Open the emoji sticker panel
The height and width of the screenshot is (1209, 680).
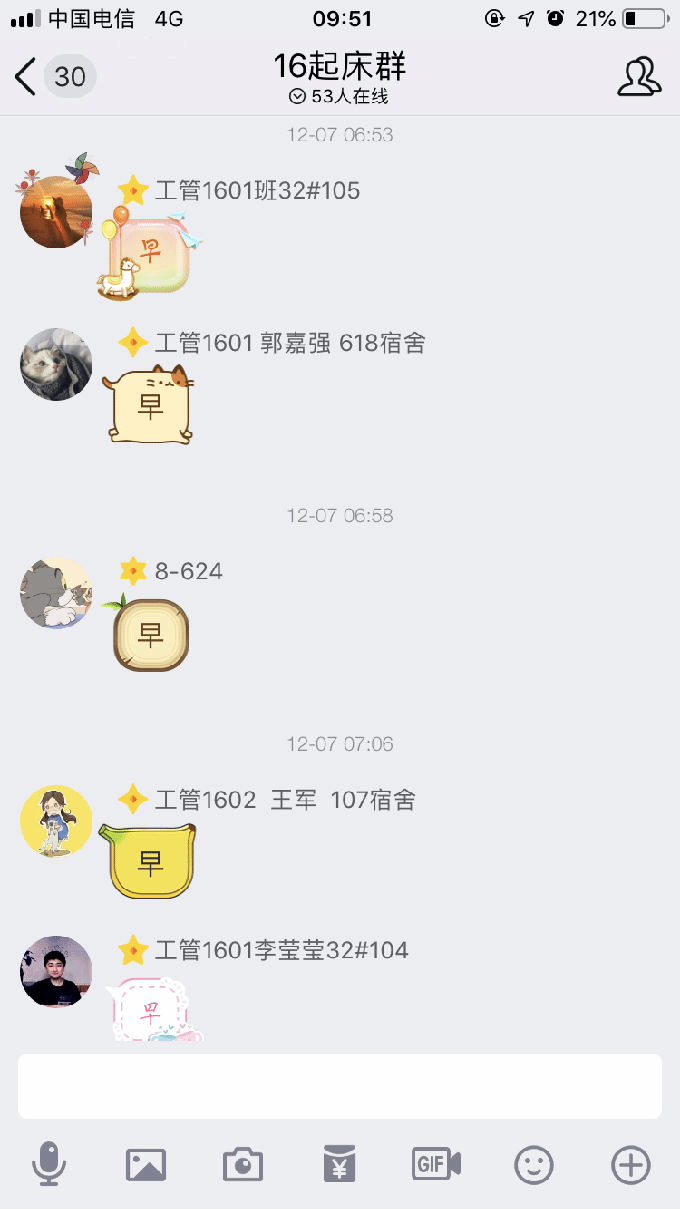(x=534, y=1164)
